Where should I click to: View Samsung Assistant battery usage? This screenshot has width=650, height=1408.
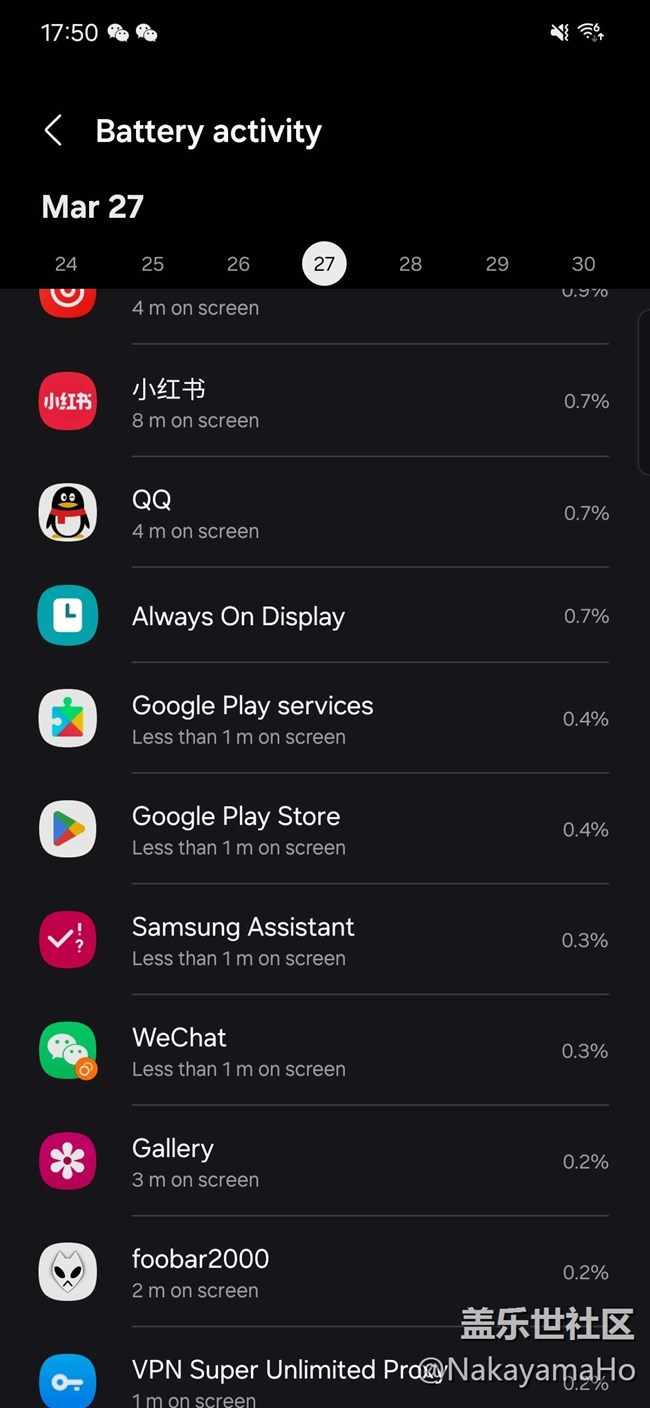325,940
